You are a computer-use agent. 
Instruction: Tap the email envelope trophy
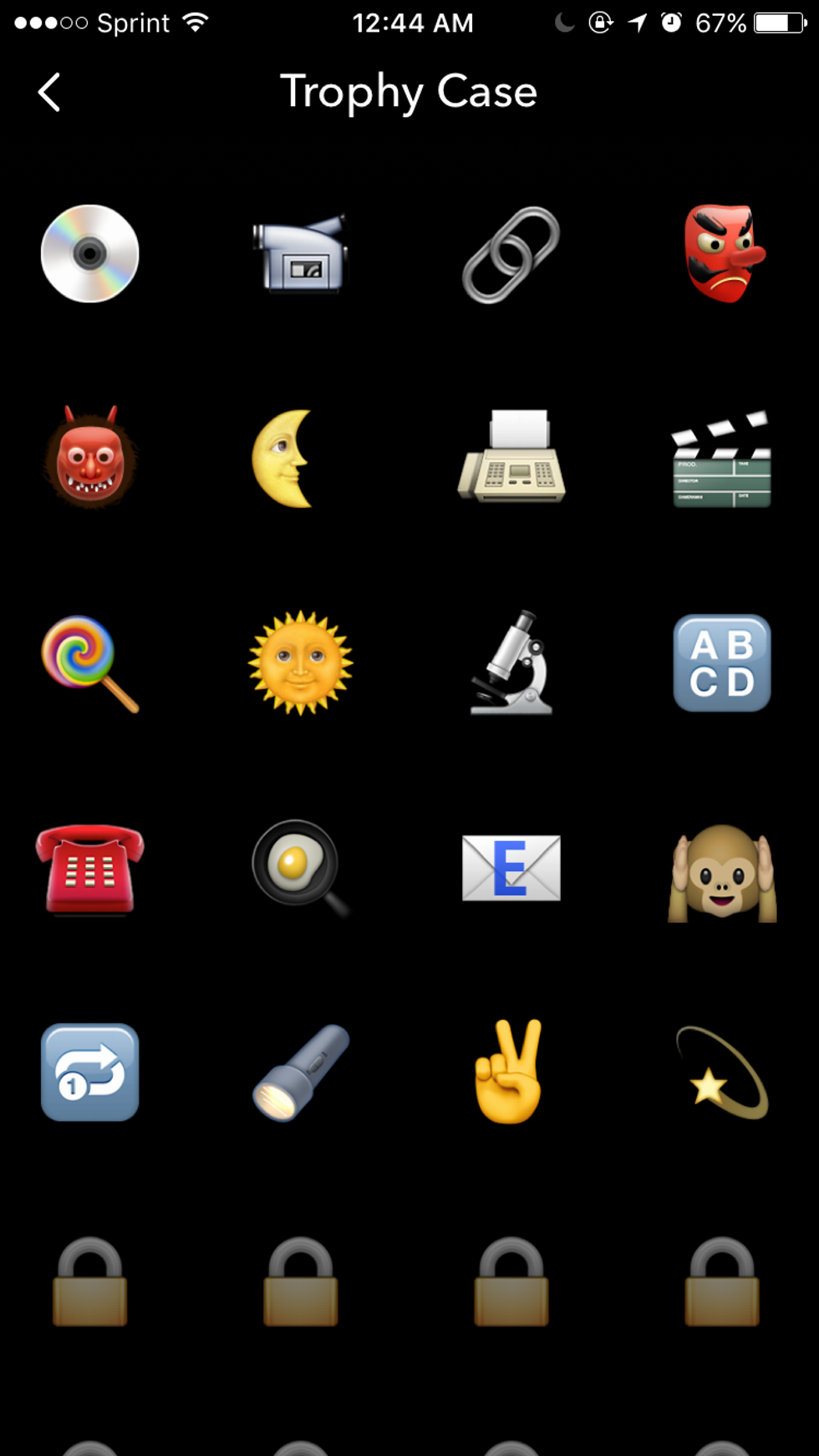pyautogui.click(x=511, y=868)
